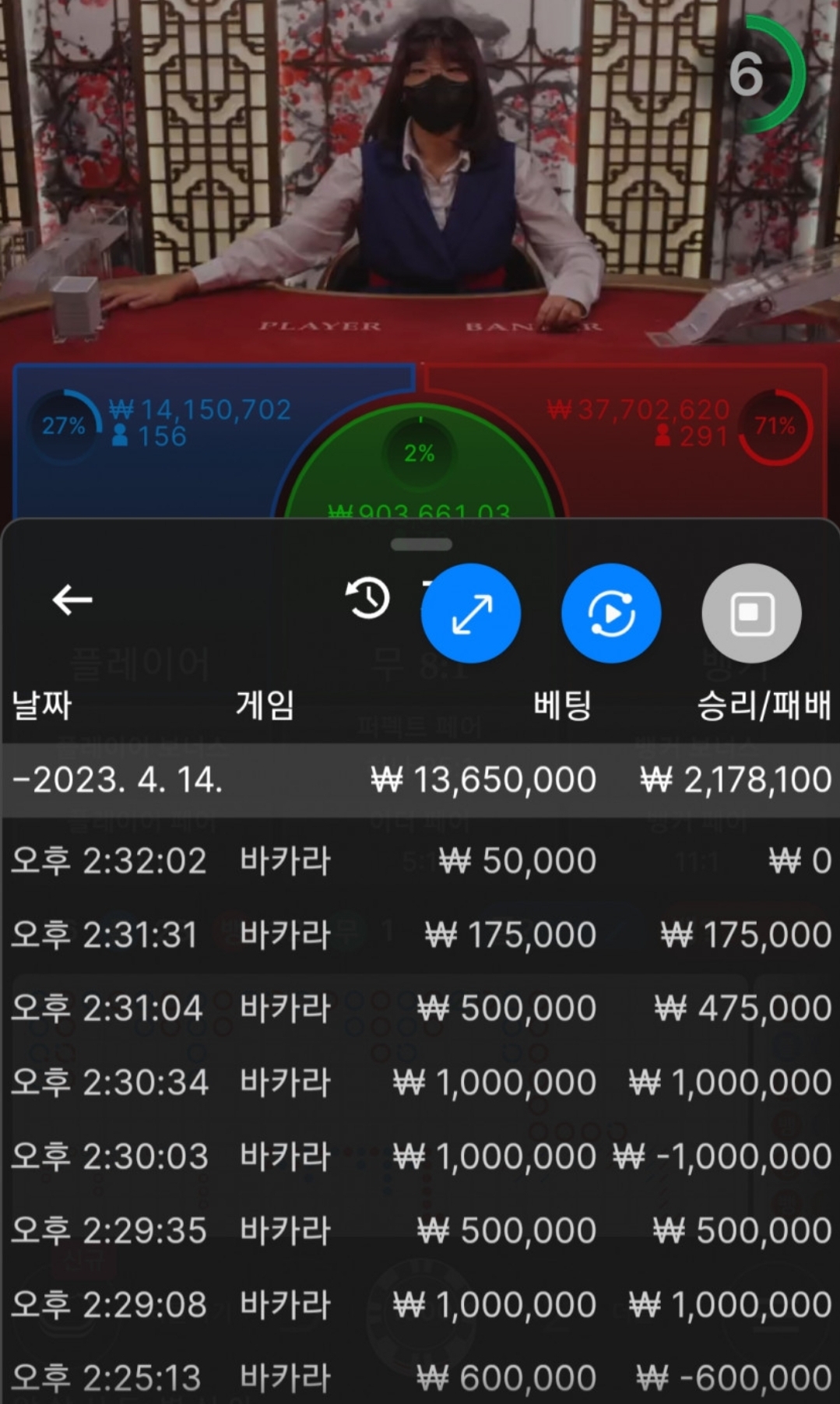Select the 오후 2:25:13 바카라 entry
The width and height of the screenshot is (840, 1404).
point(420,1377)
